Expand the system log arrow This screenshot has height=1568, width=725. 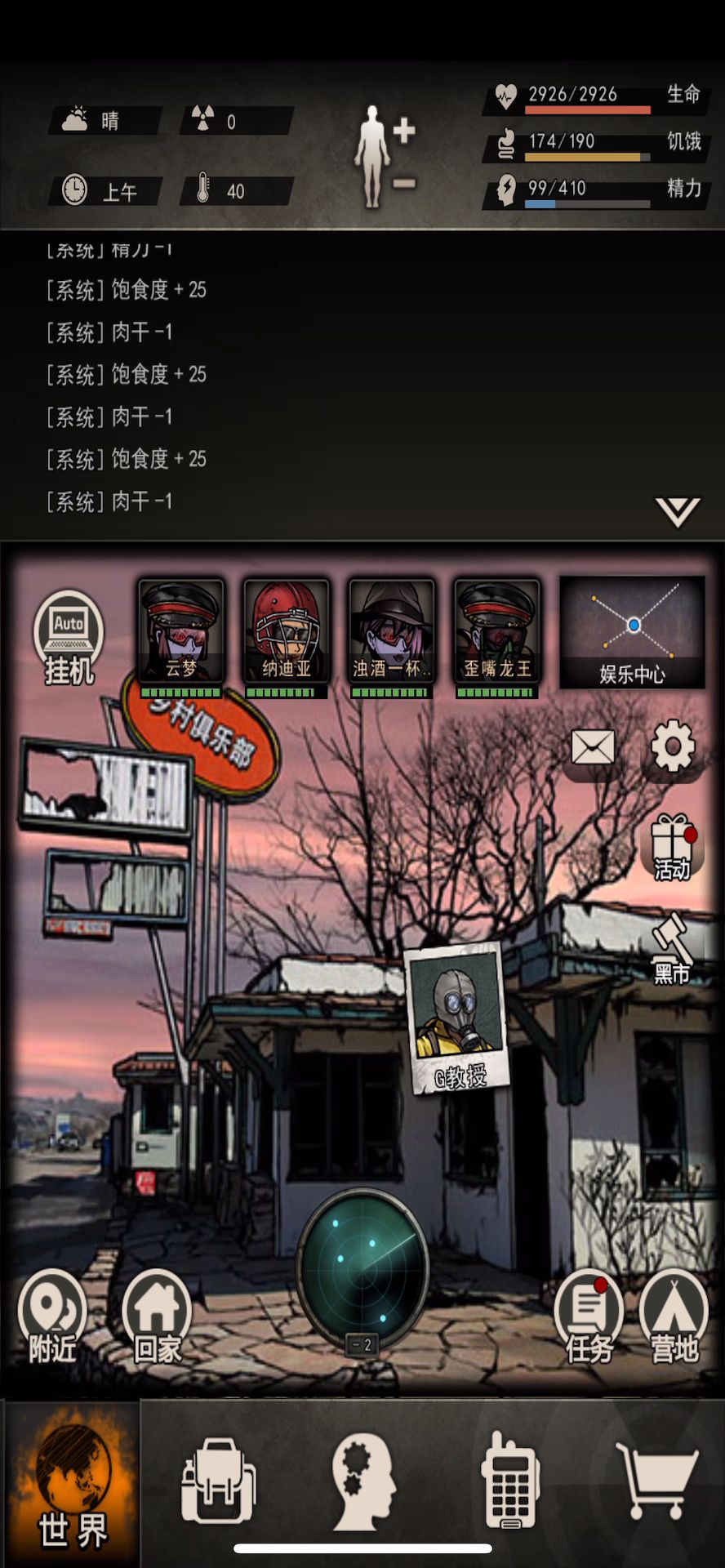click(678, 512)
